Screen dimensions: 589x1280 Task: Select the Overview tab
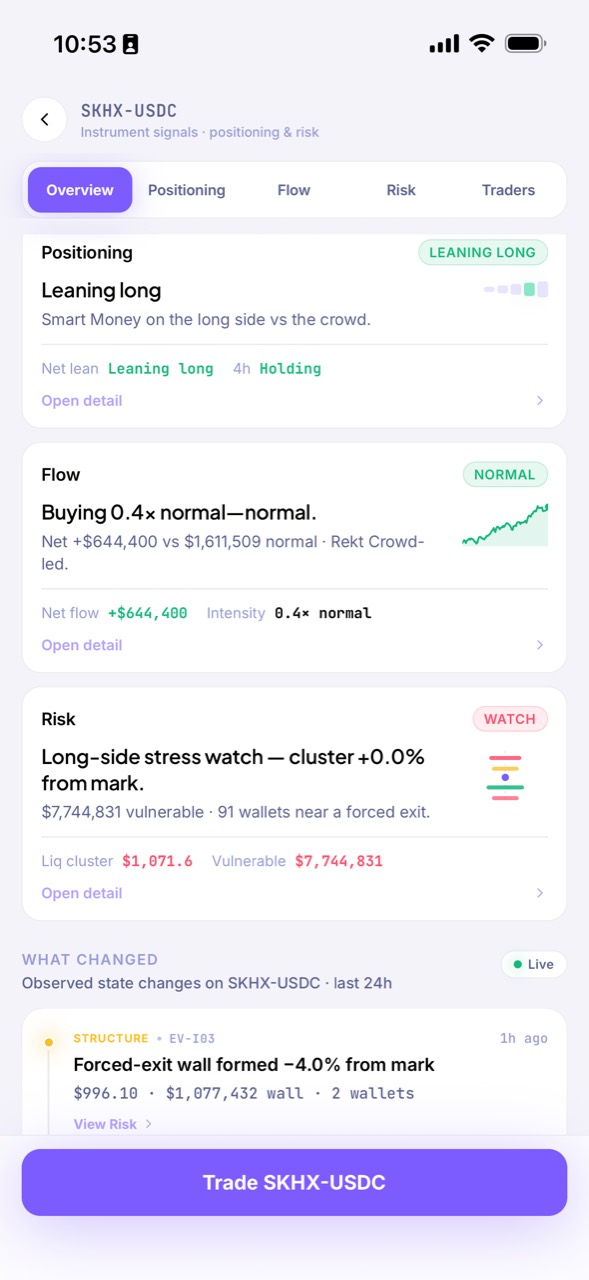coord(80,190)
